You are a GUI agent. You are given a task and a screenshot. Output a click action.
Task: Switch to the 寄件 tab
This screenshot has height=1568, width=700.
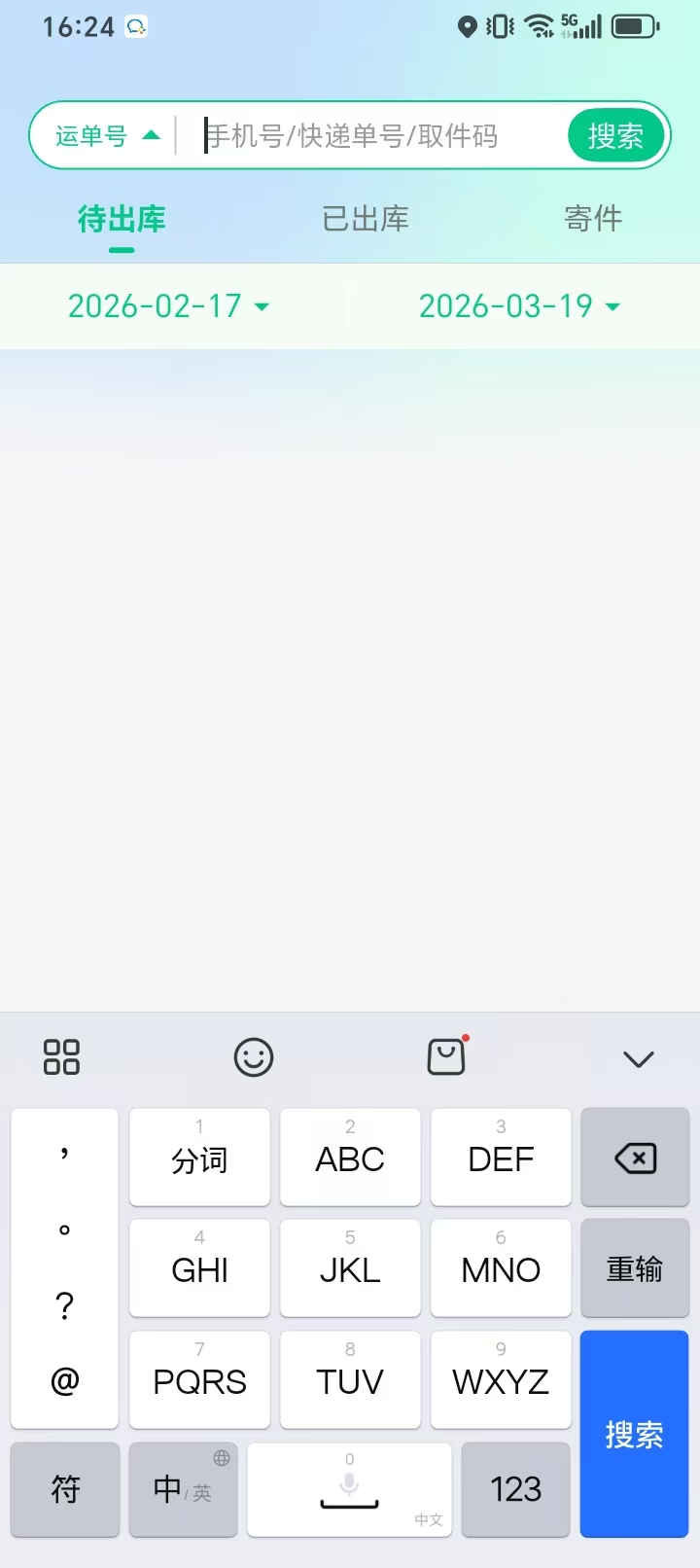tap(593, 219)
